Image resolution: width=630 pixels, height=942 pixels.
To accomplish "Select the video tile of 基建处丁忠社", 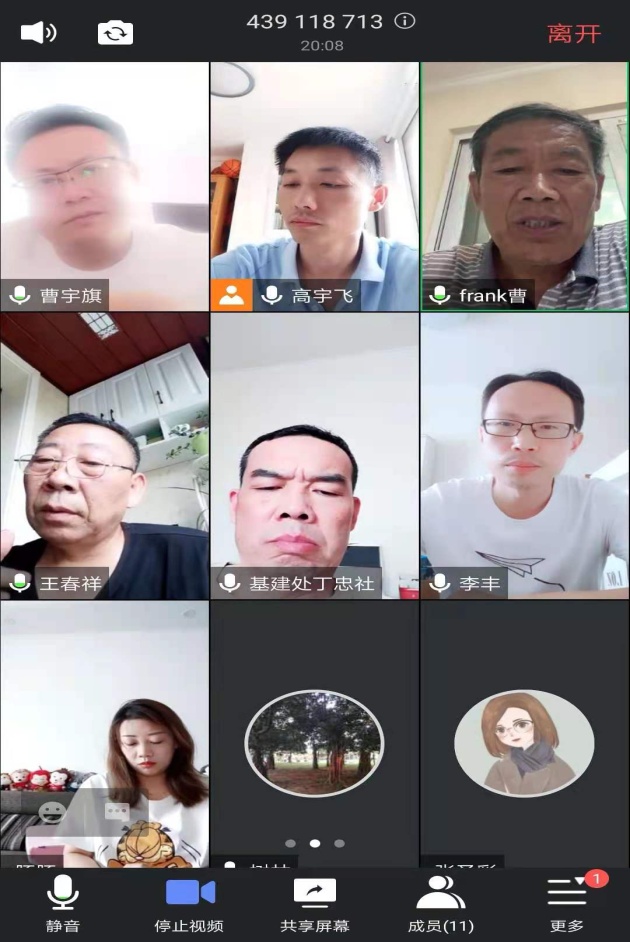I will coord(314,455).
